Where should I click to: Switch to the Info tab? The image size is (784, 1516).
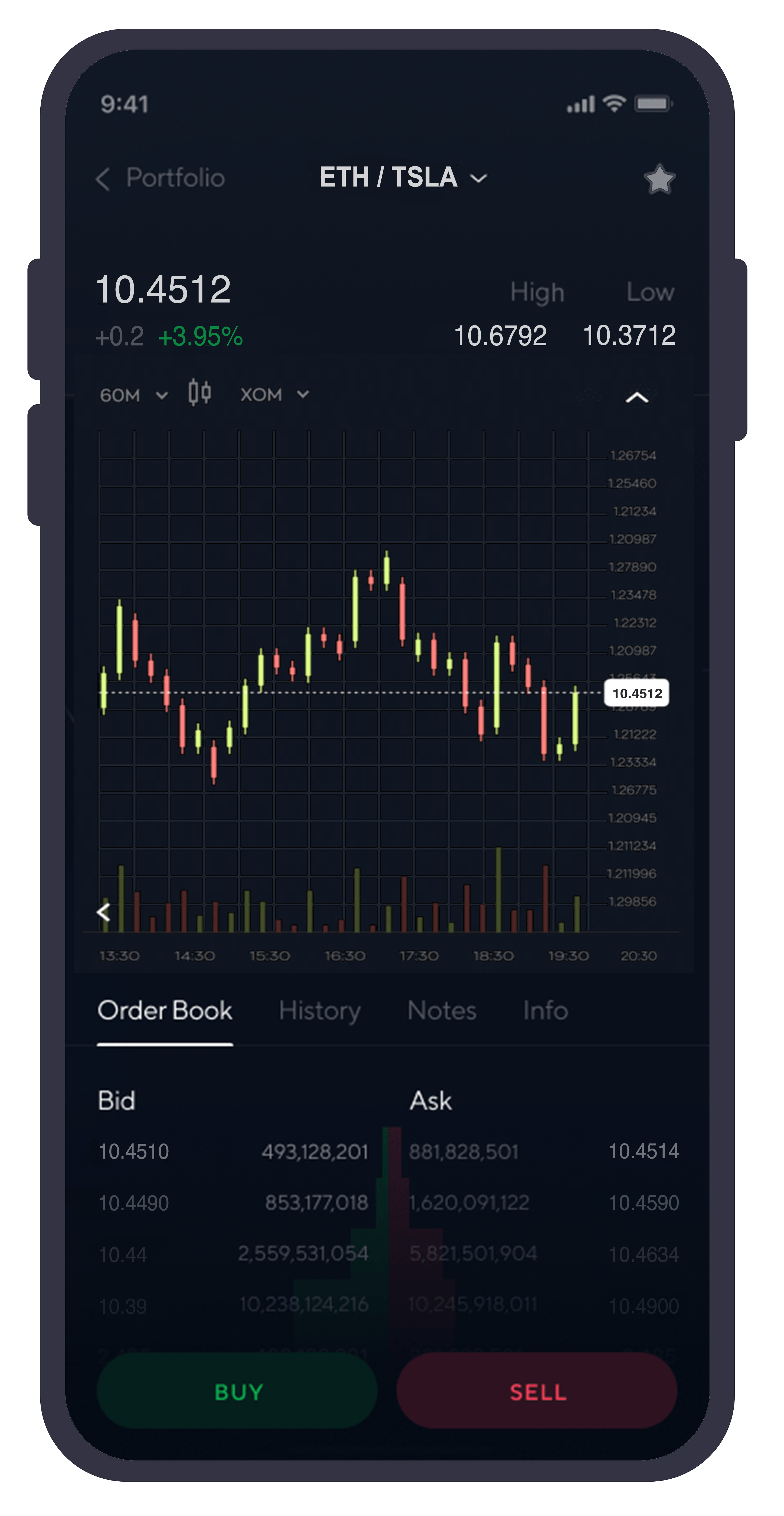click(x=545, y=1011)
